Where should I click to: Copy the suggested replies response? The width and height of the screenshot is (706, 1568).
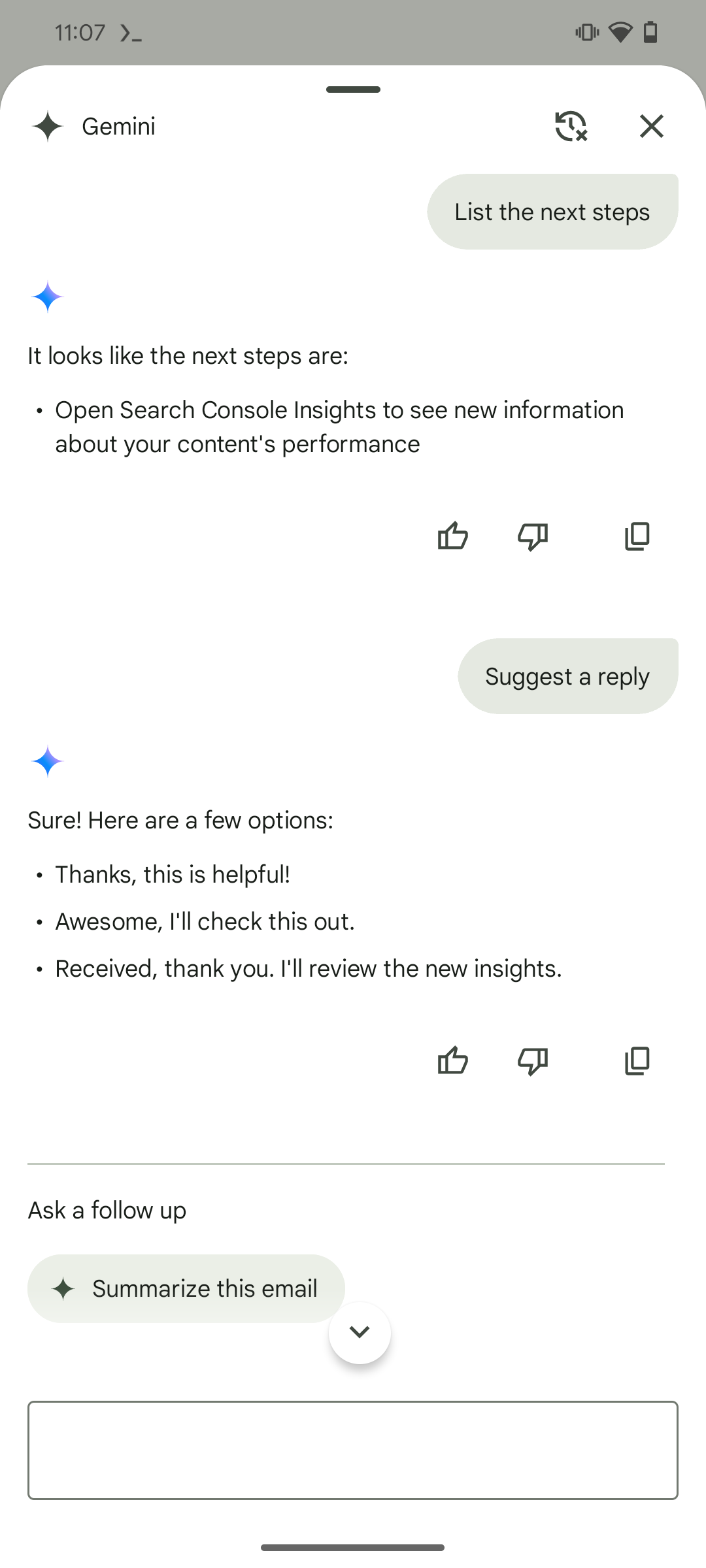637,1061
